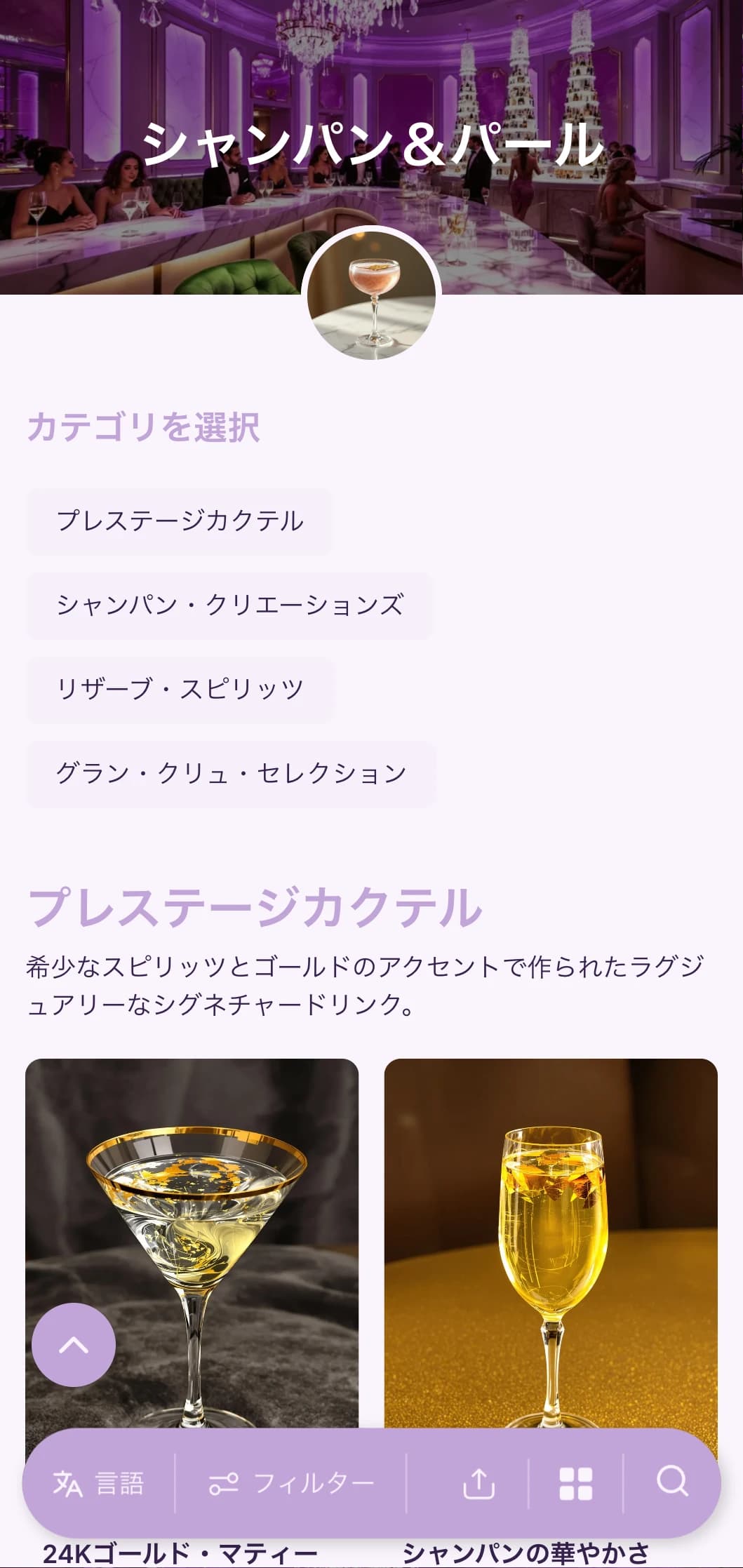The width and height of the screenshot is (743, 1568).
Task: Open the フィルター filter options
Action: 291,1484
